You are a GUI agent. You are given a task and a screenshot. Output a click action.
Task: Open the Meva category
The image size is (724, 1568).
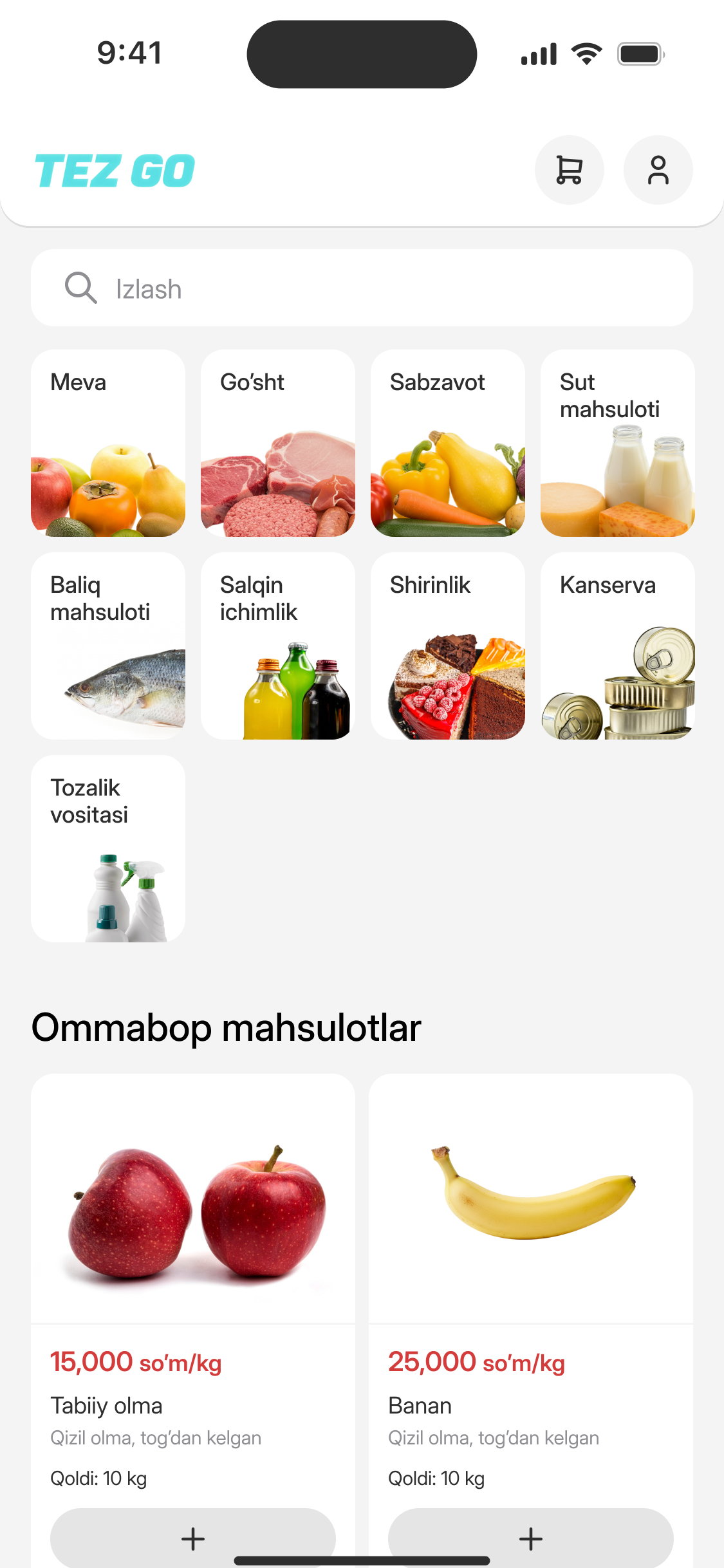coord(108,443)
